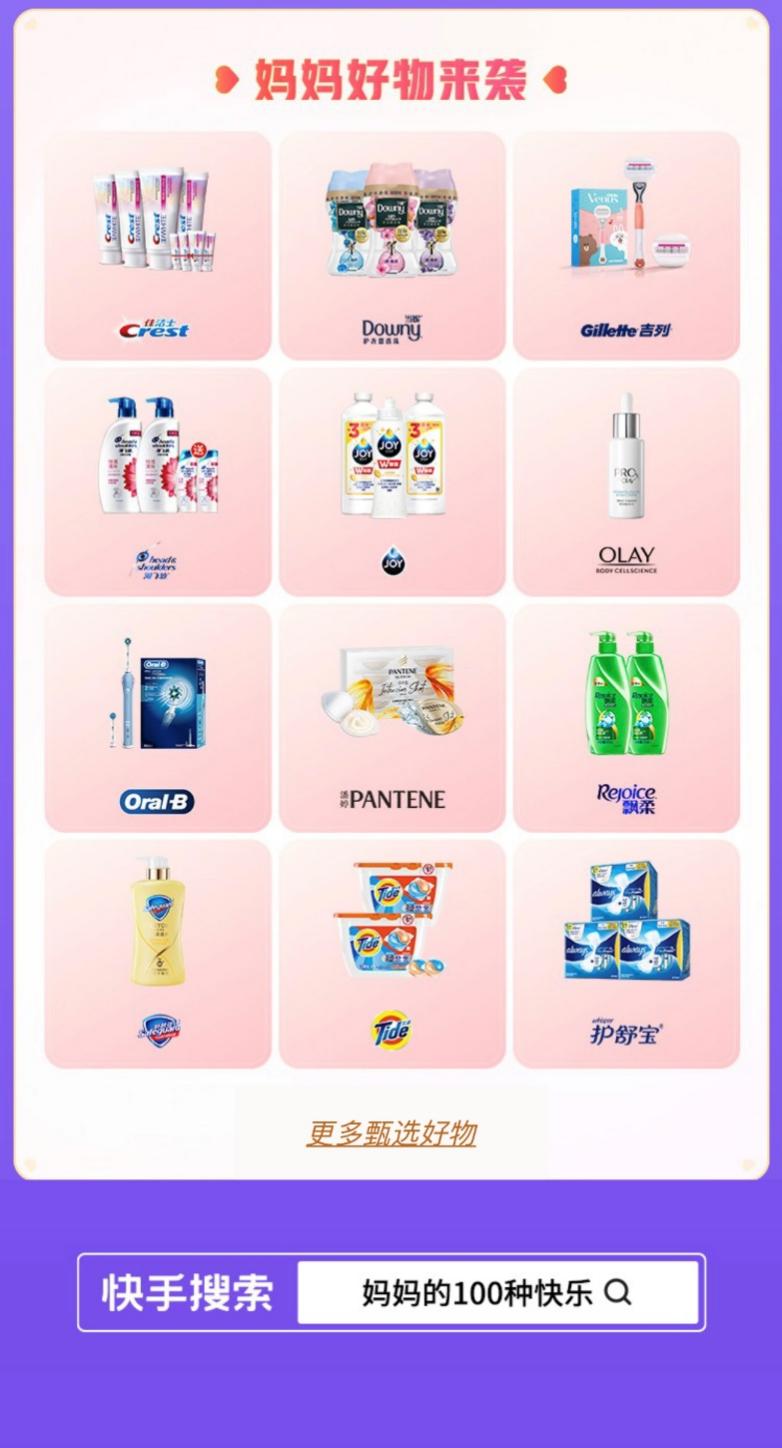
Task: Tap the 妈妈的100种快乐 search box
Action: (x=497, y=1292)
